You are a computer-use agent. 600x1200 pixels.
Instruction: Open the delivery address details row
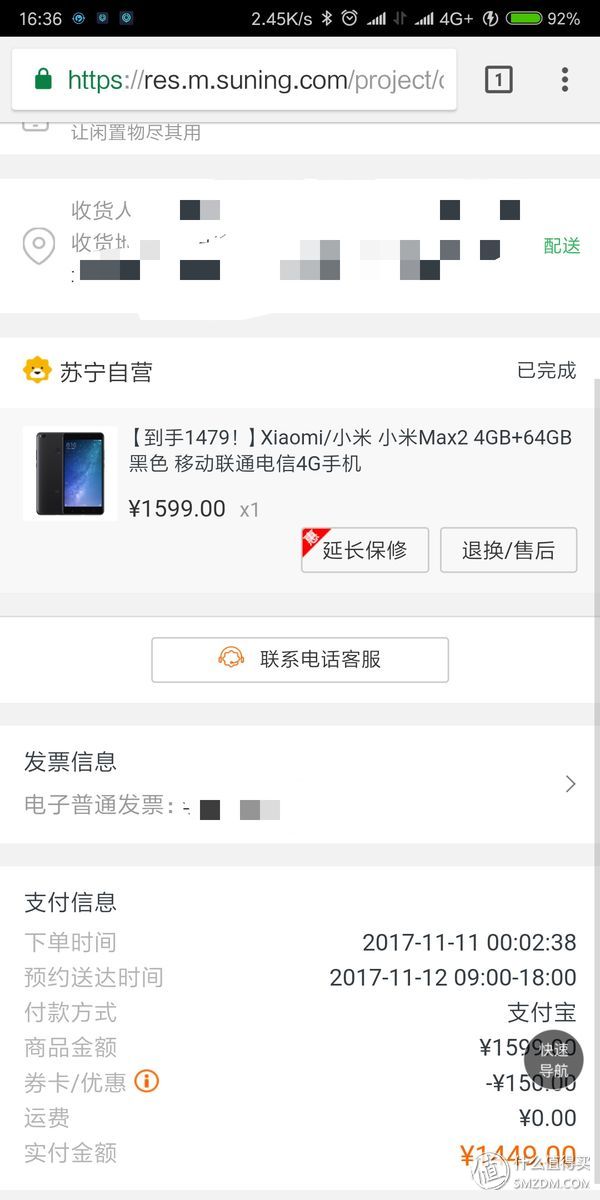coord(300,245)
